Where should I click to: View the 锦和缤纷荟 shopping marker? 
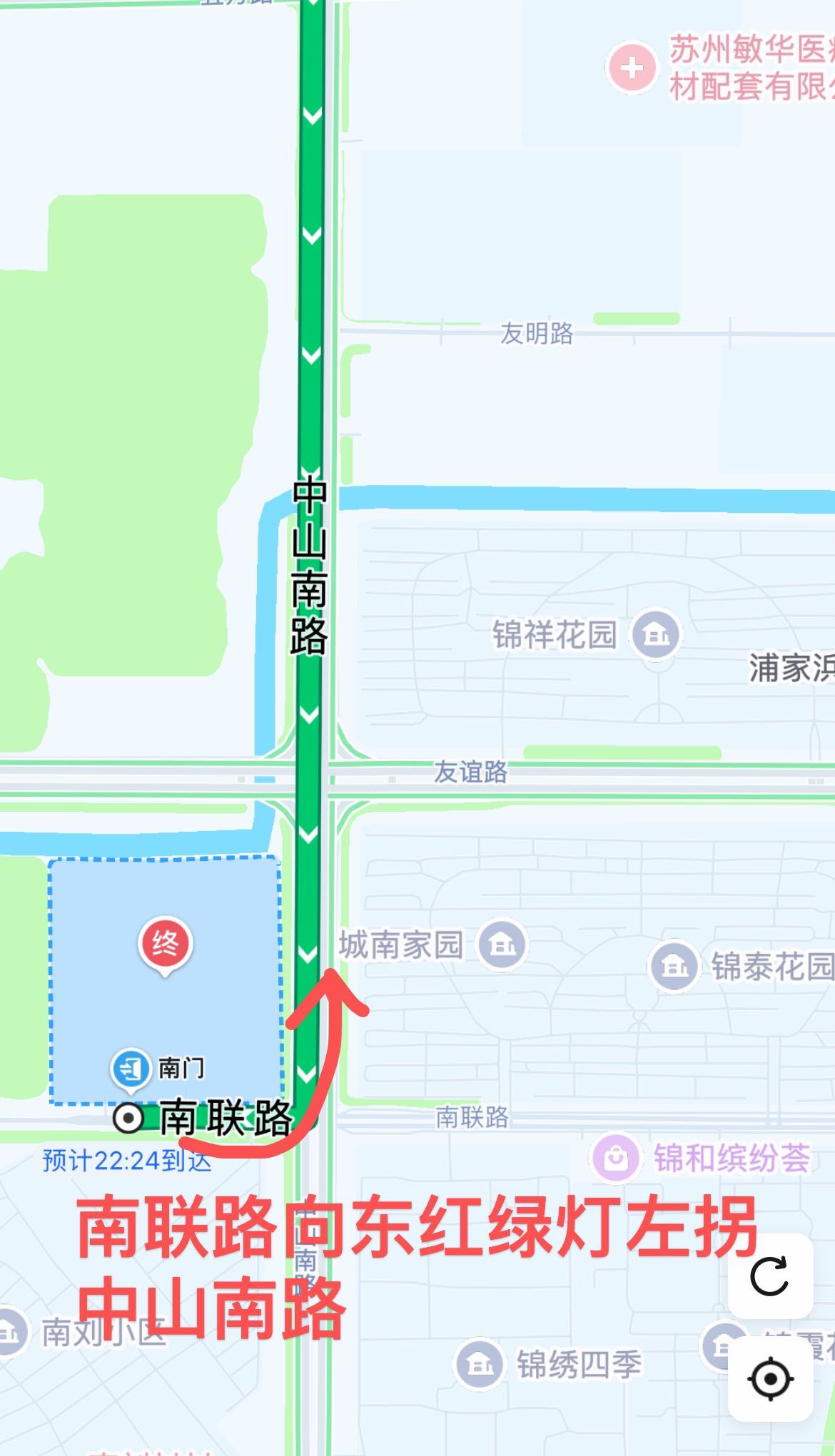pos(615,1156)
